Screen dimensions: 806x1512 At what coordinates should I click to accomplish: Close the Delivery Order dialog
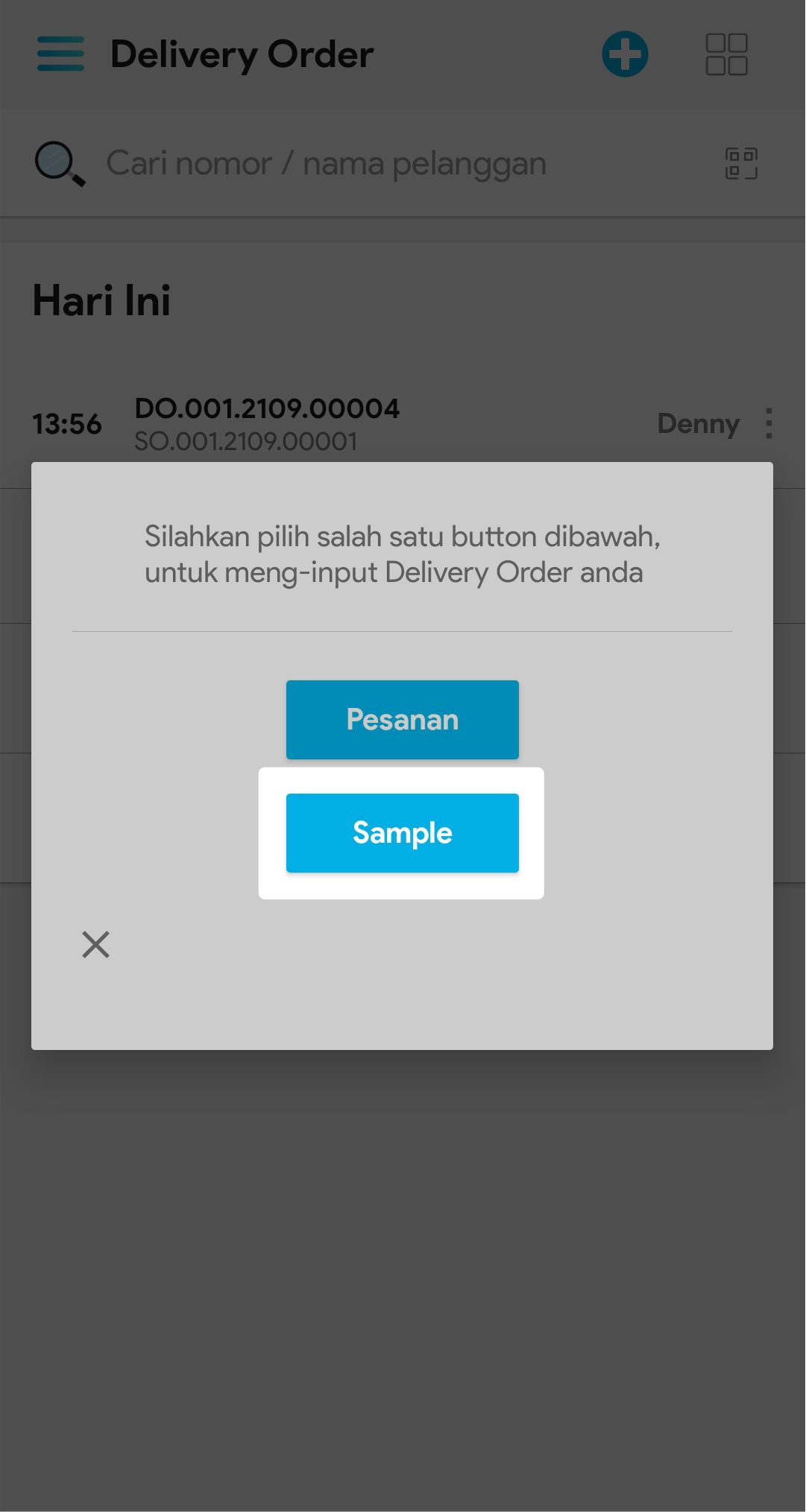(95, 944)
